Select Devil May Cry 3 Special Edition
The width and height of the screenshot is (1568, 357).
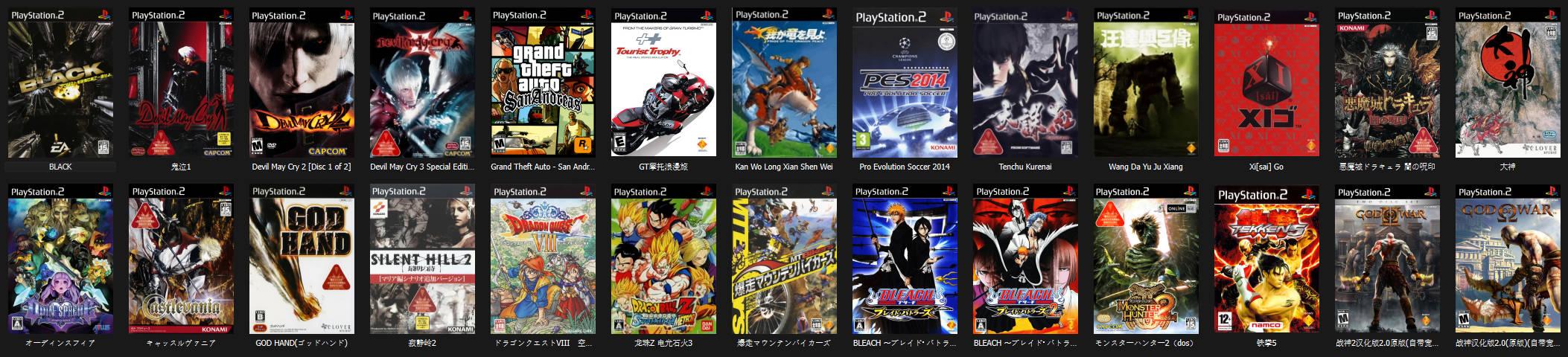[x=422, y=83]
